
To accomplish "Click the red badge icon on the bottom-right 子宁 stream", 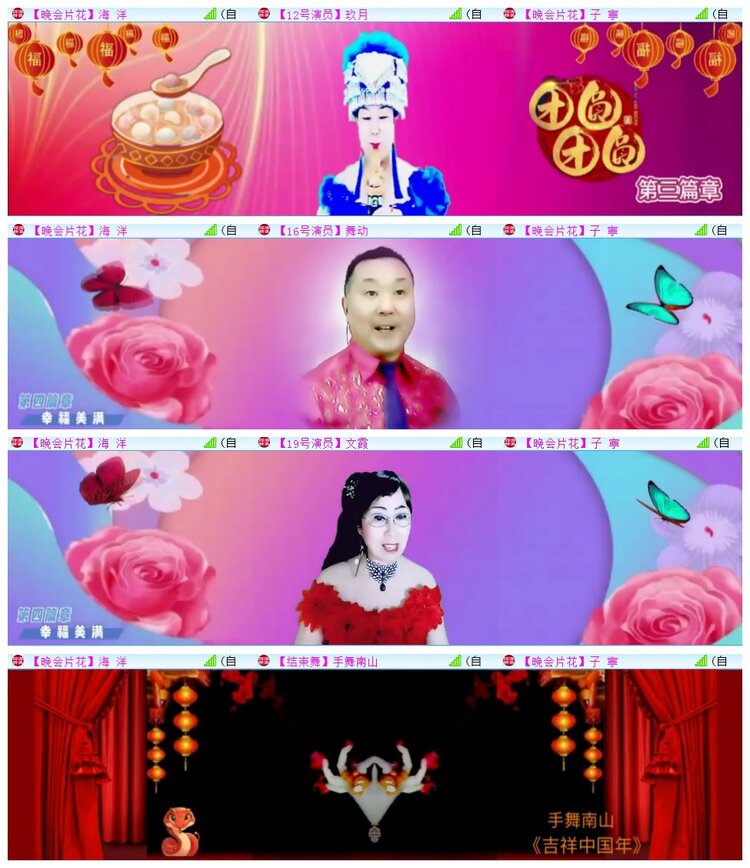I will click(509, 660).
